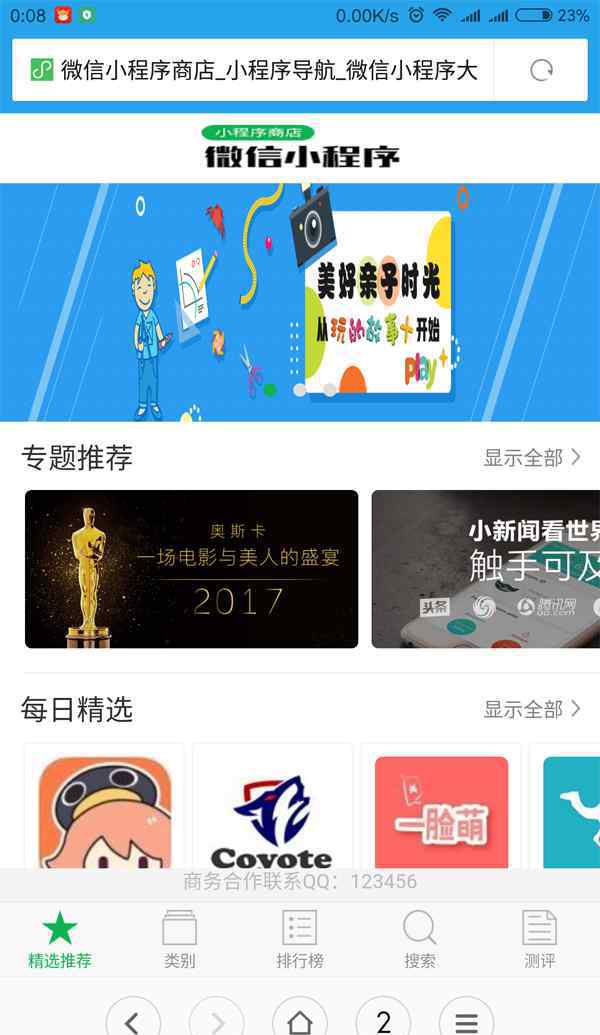Show all under 专题推荐

click(532, 457)
